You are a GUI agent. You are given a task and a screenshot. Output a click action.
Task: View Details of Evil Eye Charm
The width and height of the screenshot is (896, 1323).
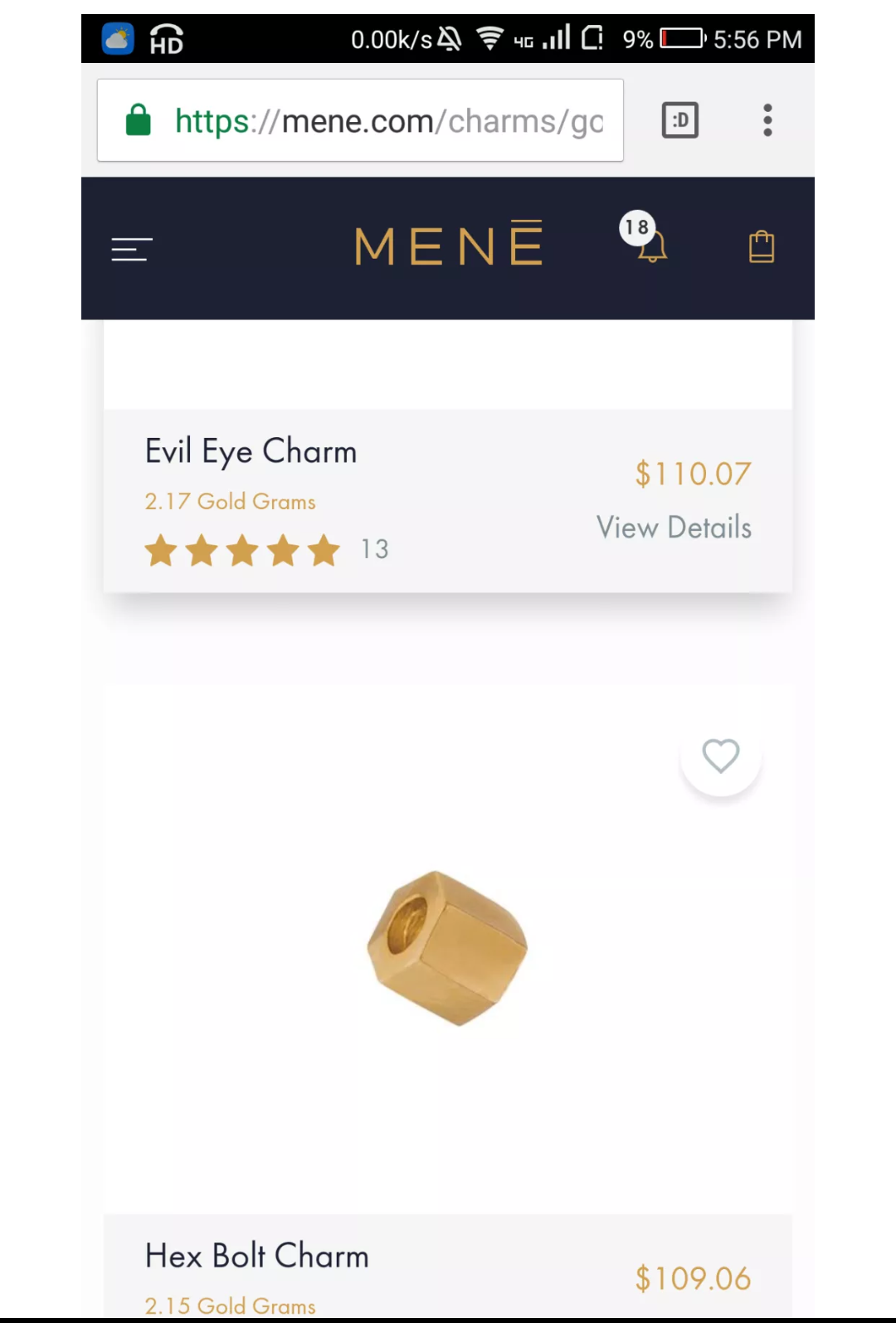pos(674,528)
